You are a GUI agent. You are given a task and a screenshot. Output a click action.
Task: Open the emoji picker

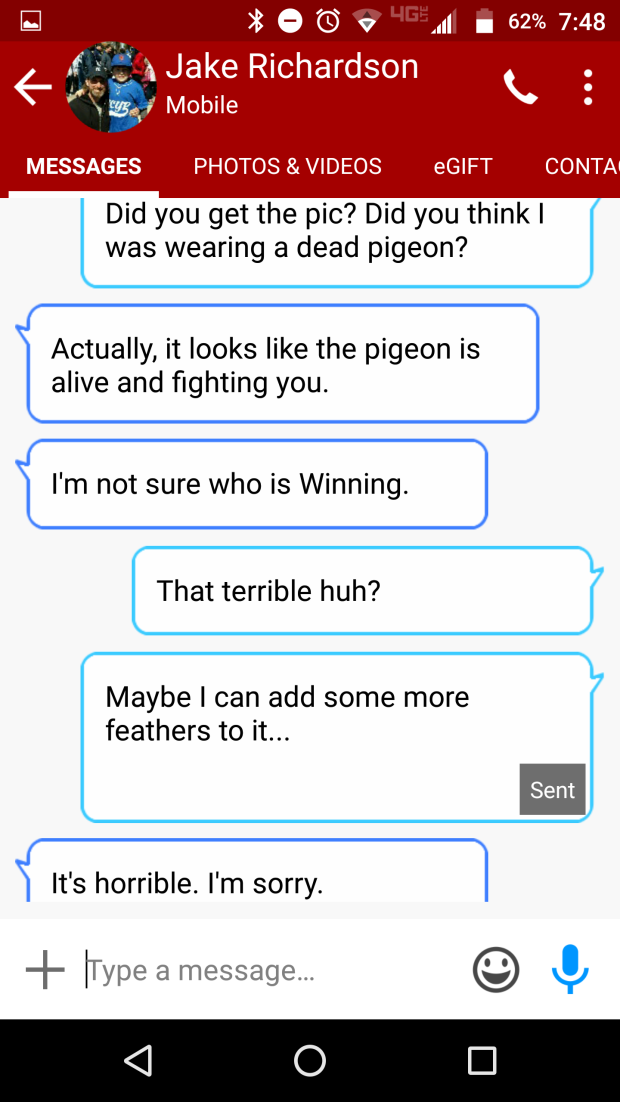[496, 969]
